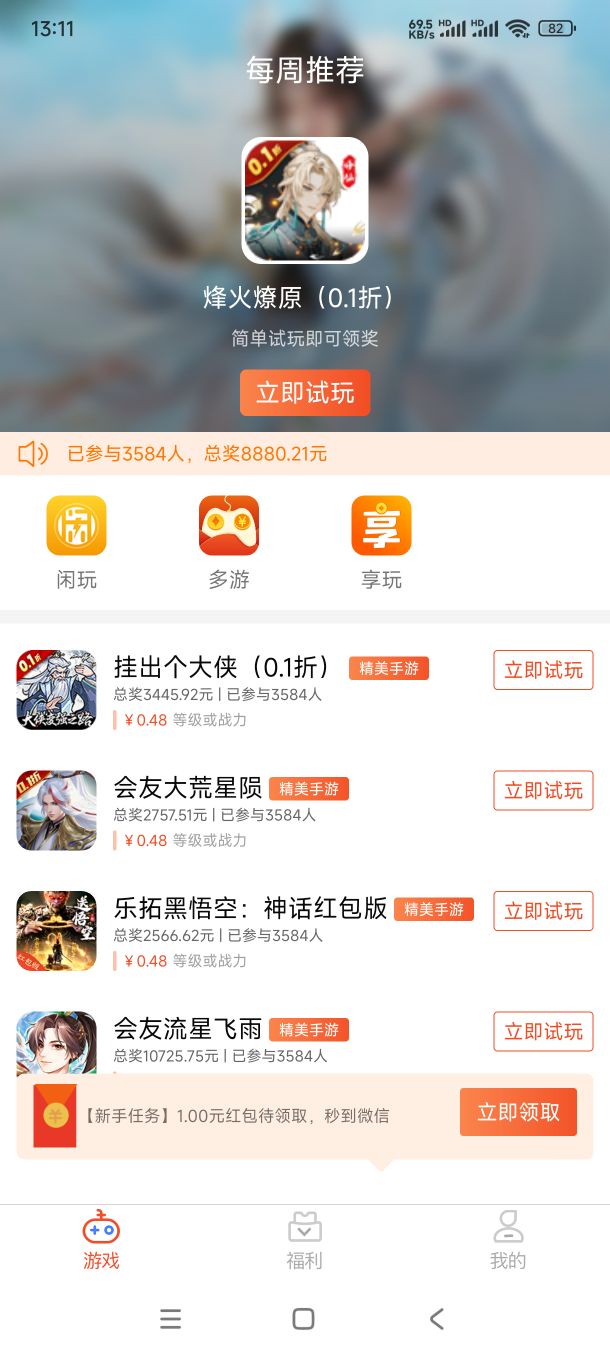610x1356 pixels.
Task: Select the 游戏 tab
Action: [x=101, y=1240]
